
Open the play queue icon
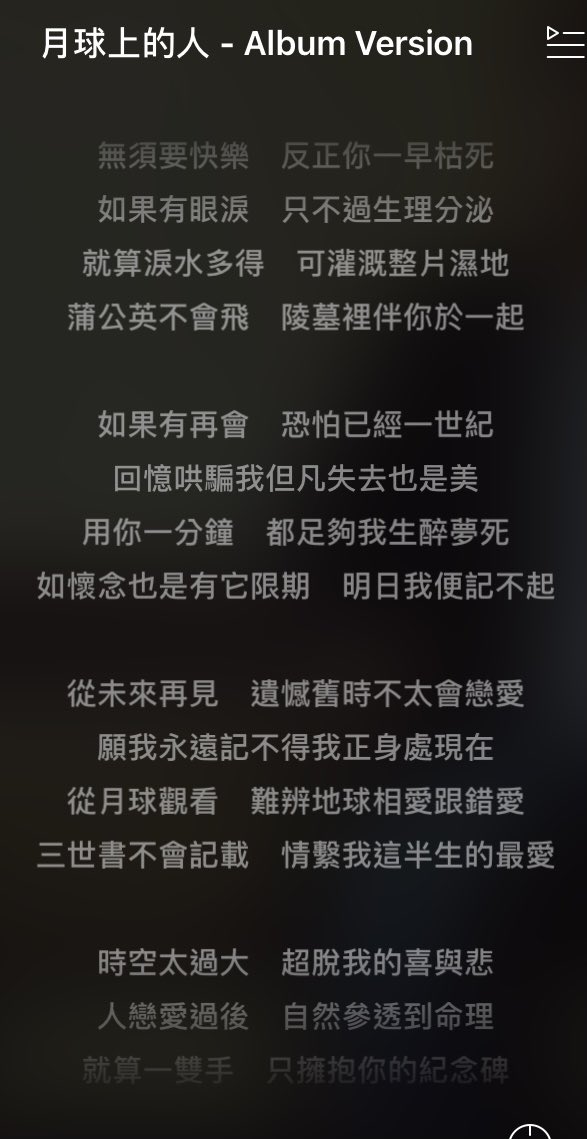566,42
